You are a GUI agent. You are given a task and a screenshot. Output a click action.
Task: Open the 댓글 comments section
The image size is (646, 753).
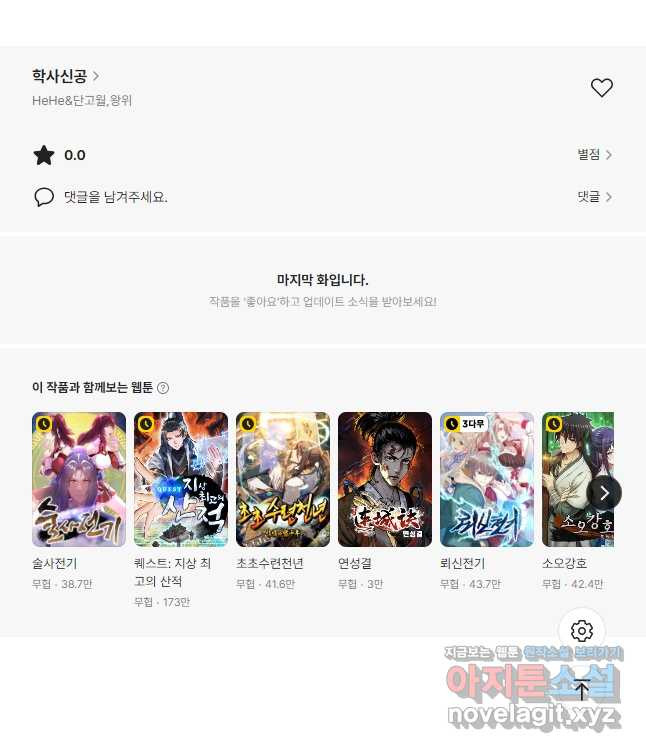click(594, 197)
